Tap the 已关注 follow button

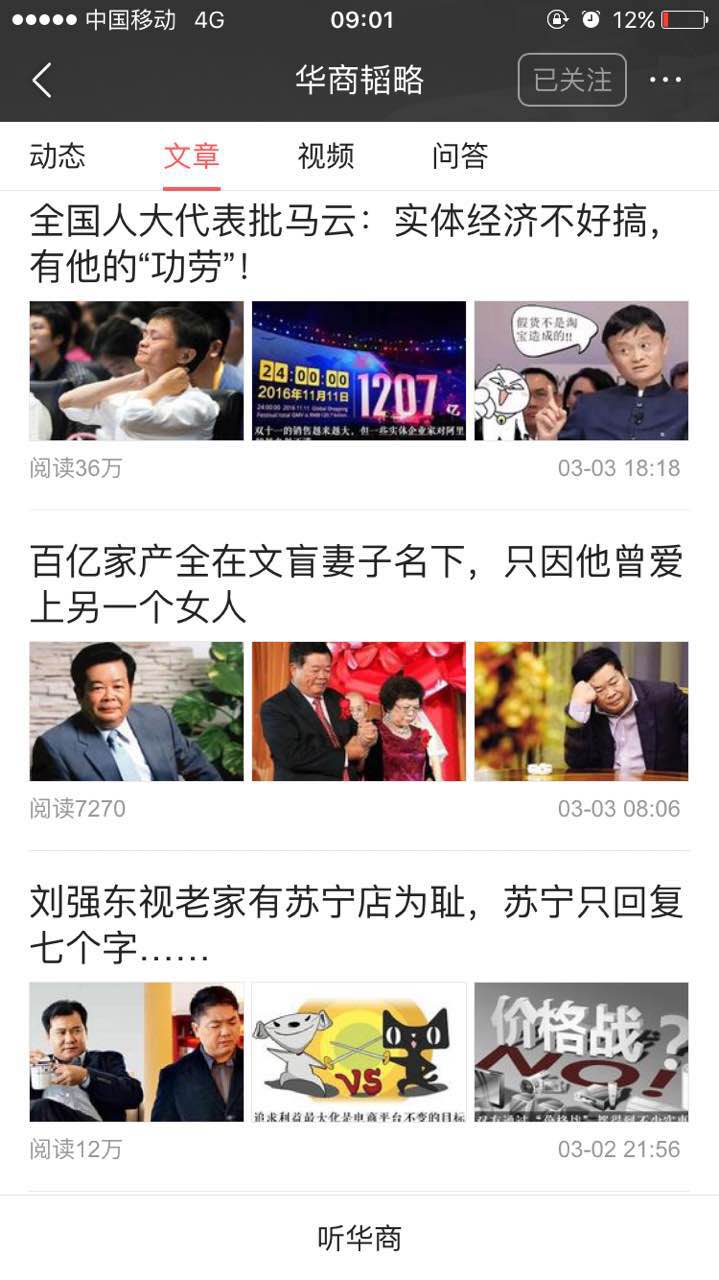[x=572, y=80]
